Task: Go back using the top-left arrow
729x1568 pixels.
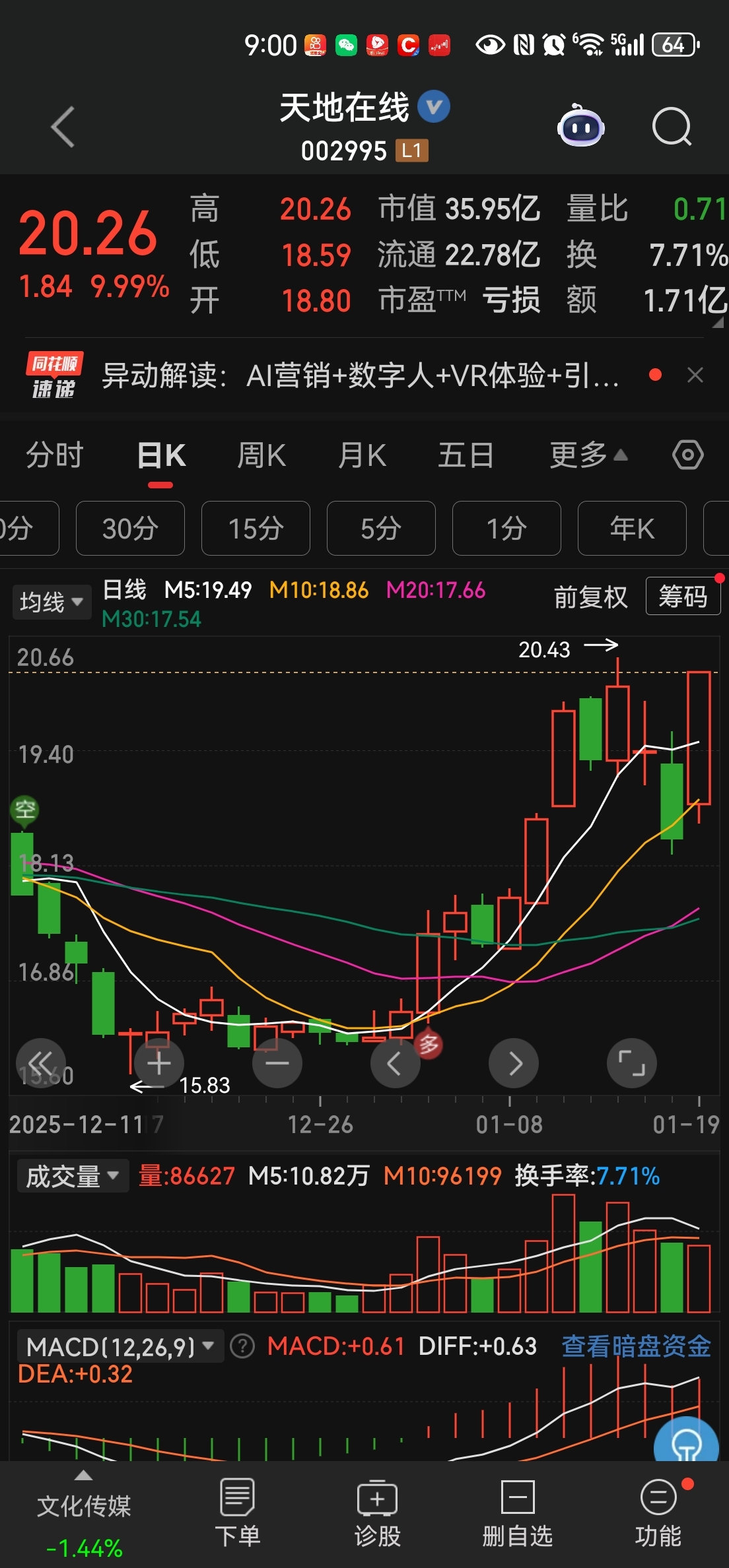Action: point(63,127)
